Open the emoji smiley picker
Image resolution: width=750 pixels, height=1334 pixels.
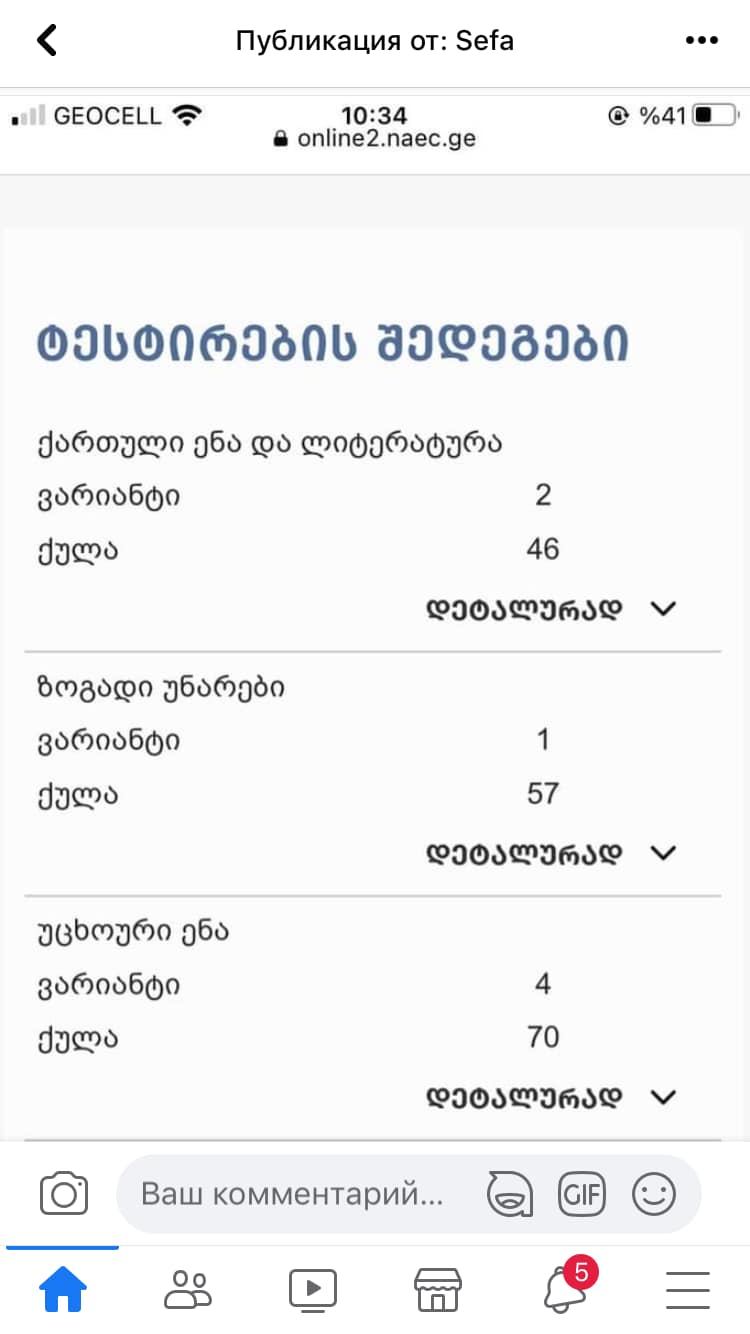[655, 1194]
